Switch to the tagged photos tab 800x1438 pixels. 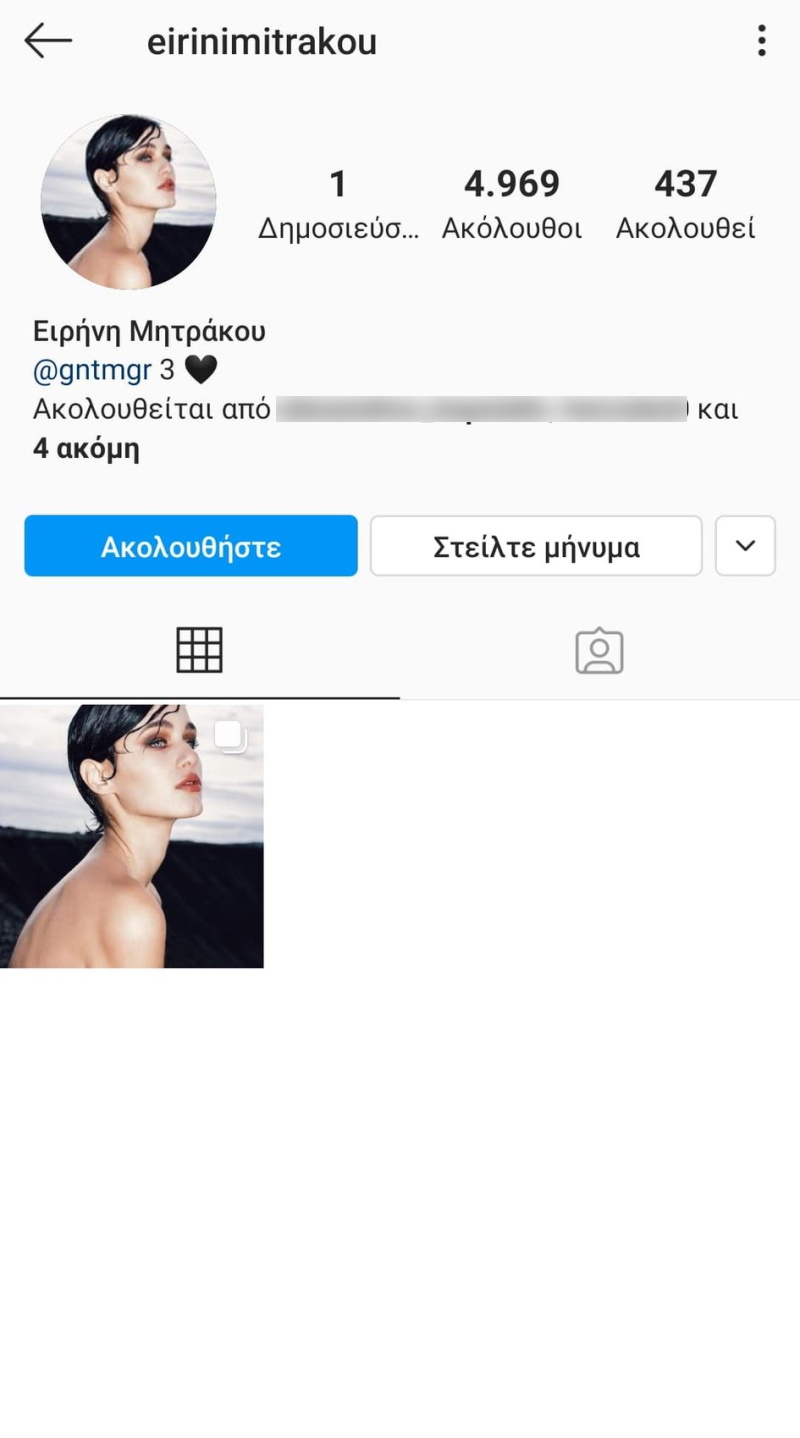(x=599, y=650)
